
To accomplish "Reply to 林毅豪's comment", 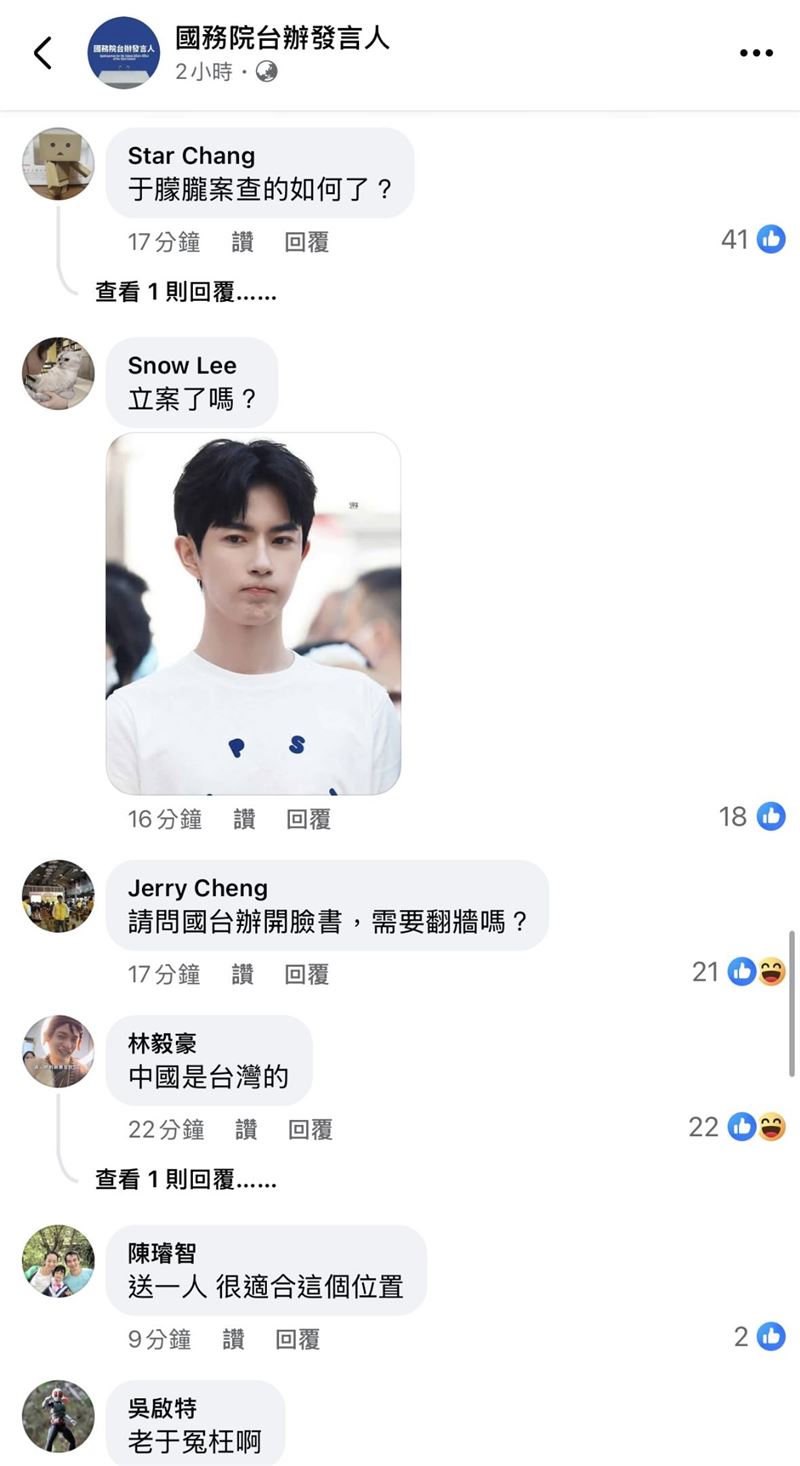I will tap(310, 1129).
